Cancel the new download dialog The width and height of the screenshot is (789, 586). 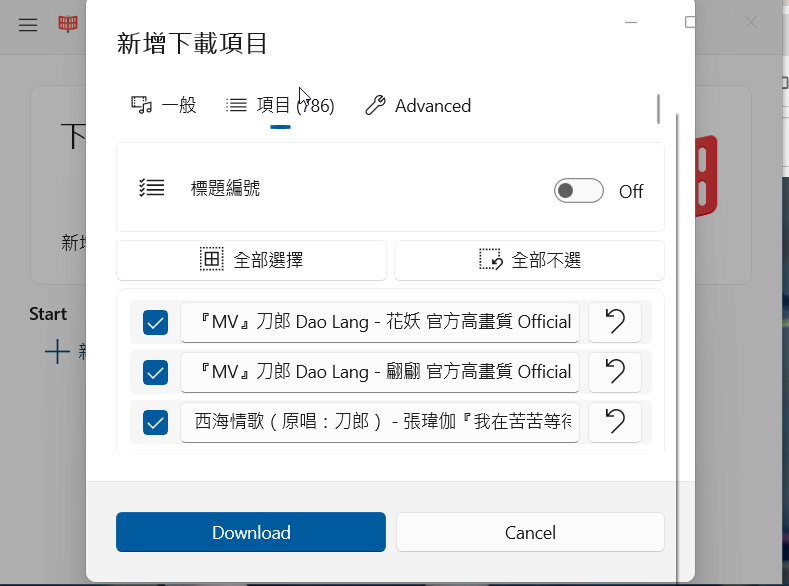tap(530, 532)
